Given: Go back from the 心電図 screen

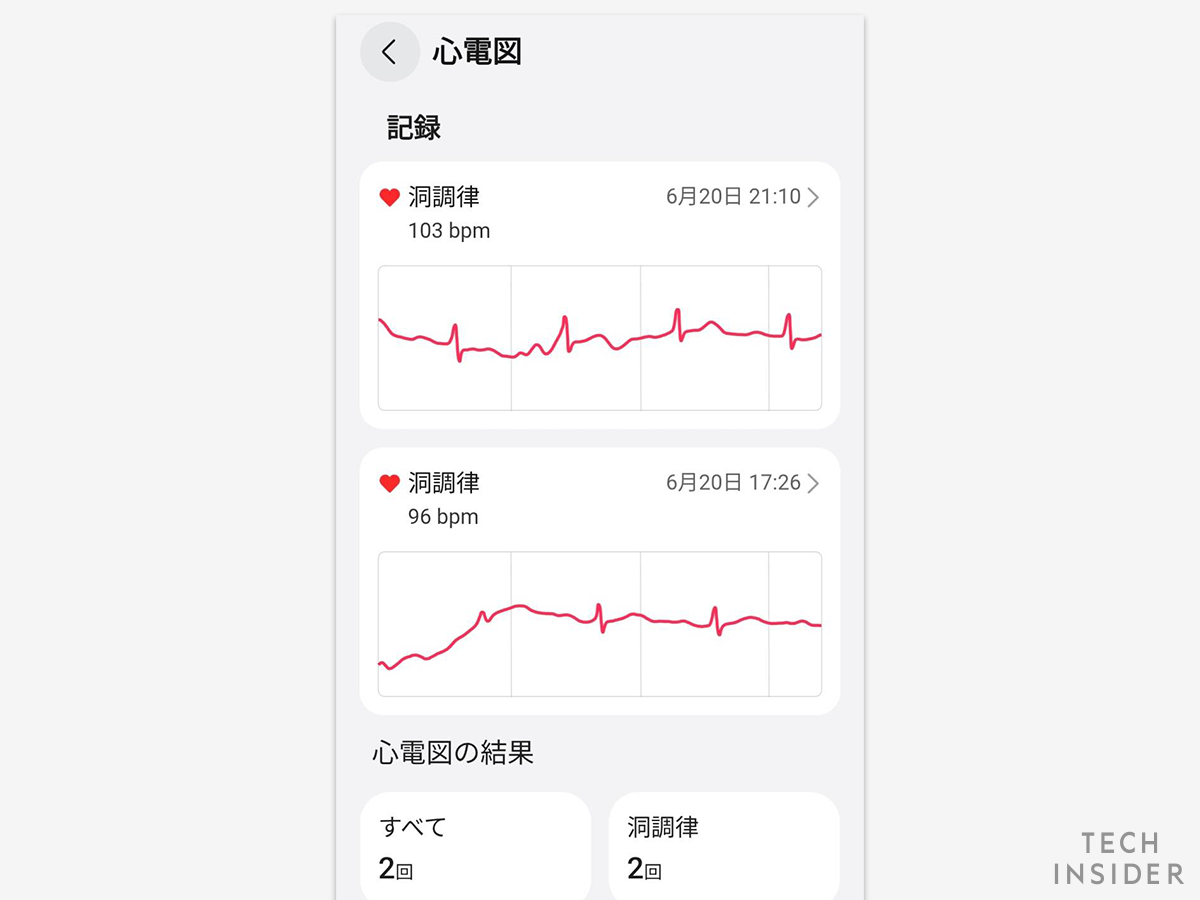Looking at the screenshot, I should click(x=389, y=52).
